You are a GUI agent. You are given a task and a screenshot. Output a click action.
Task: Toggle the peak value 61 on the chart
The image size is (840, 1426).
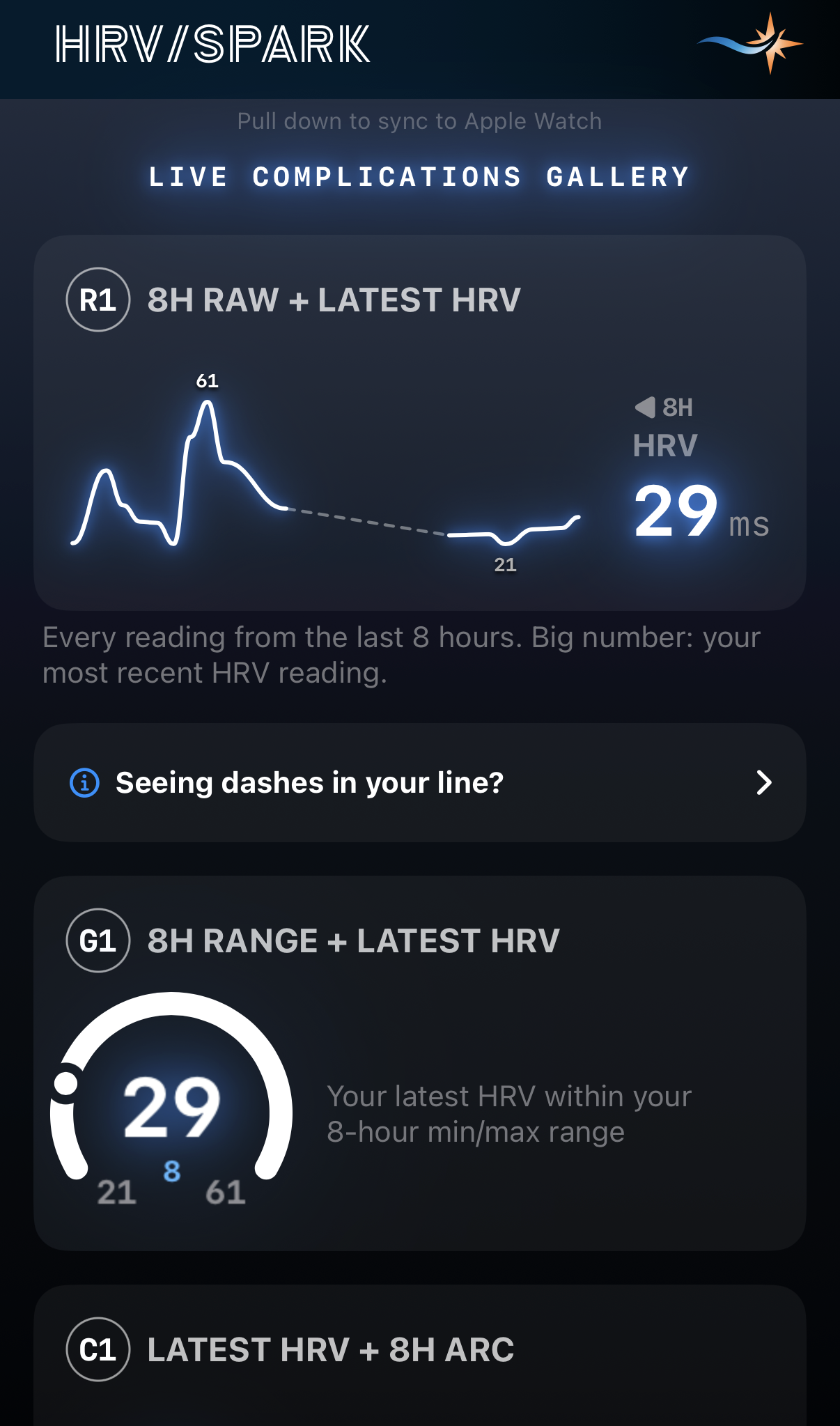(x=207, y=381)
